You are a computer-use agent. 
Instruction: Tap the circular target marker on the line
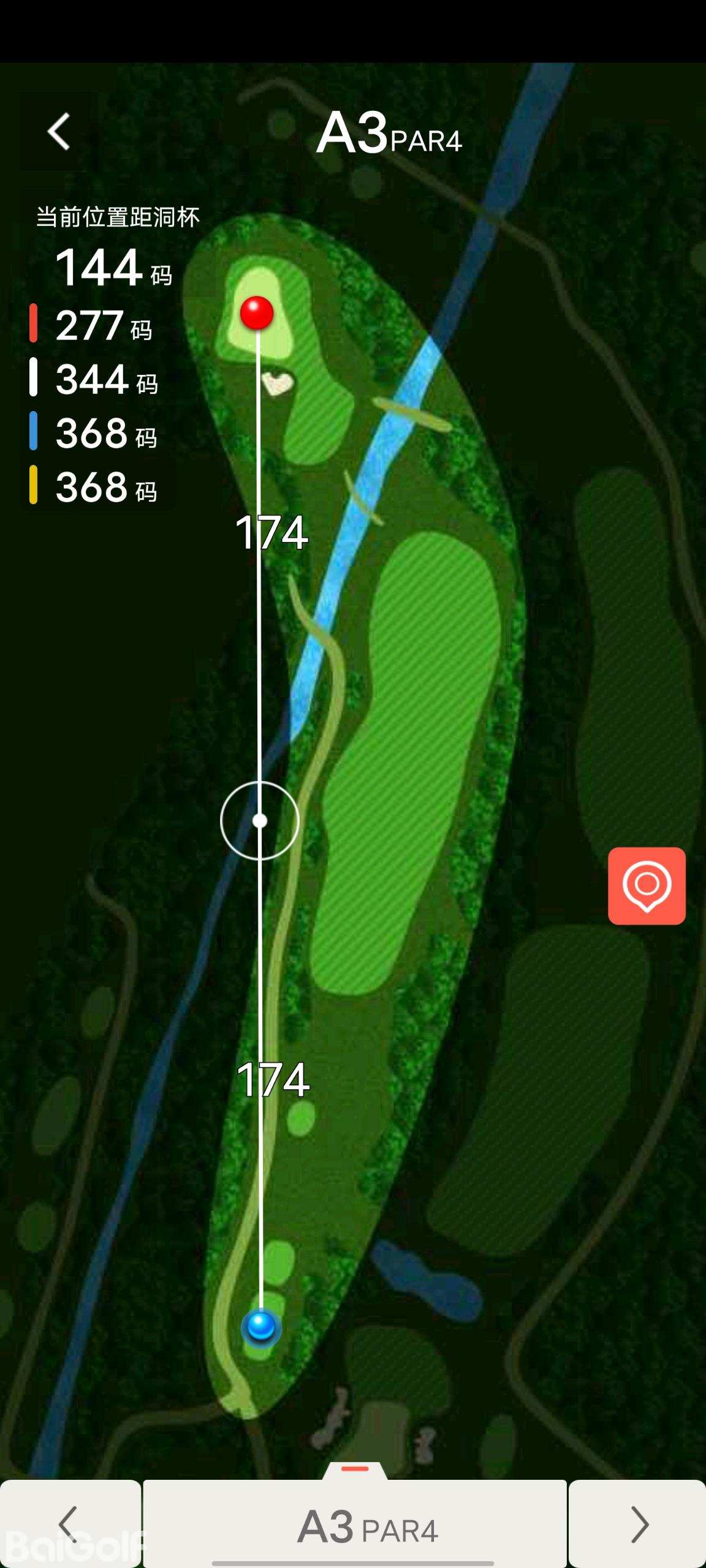pos(260,821)
